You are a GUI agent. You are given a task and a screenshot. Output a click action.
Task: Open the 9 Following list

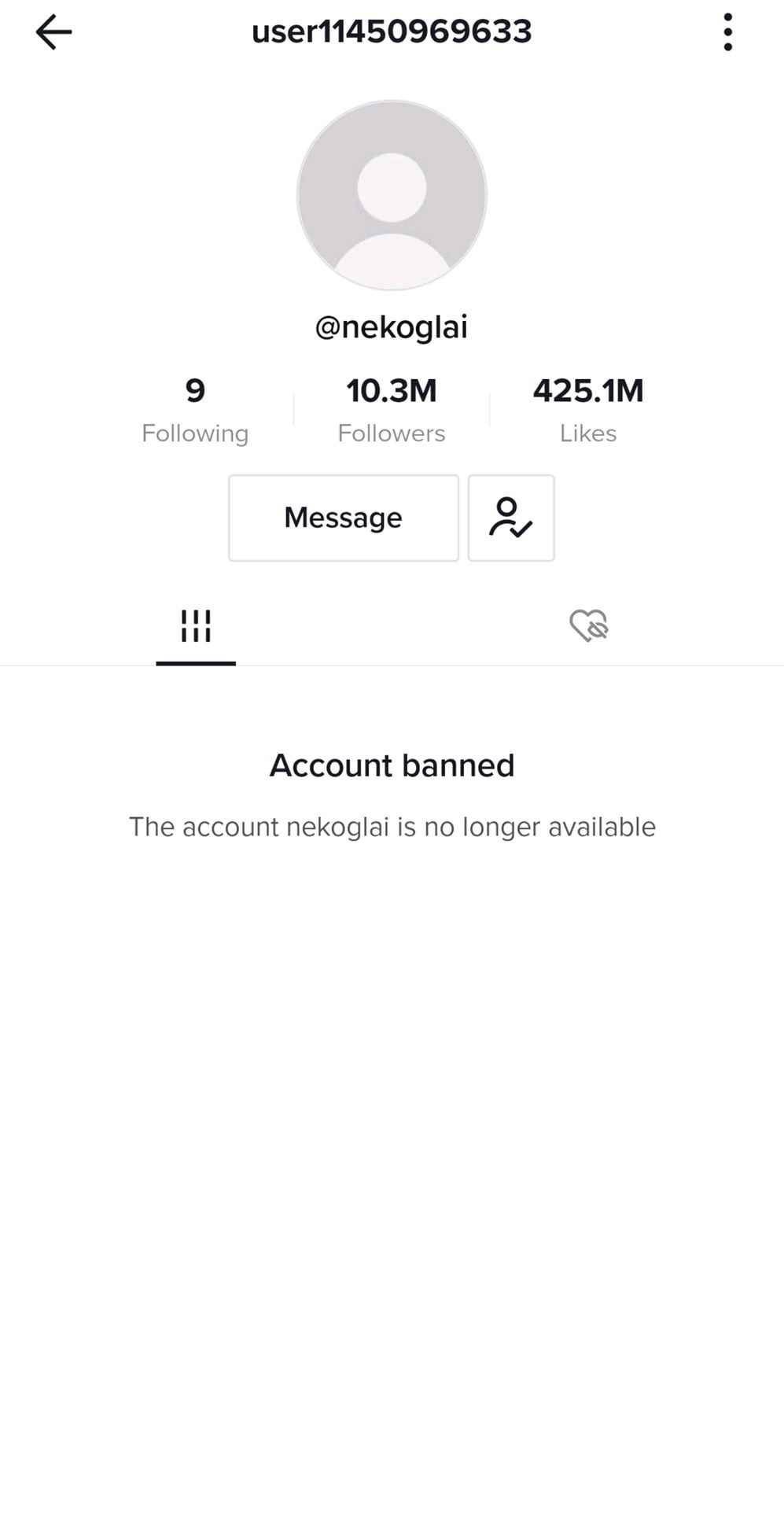(x=195, y=410)
